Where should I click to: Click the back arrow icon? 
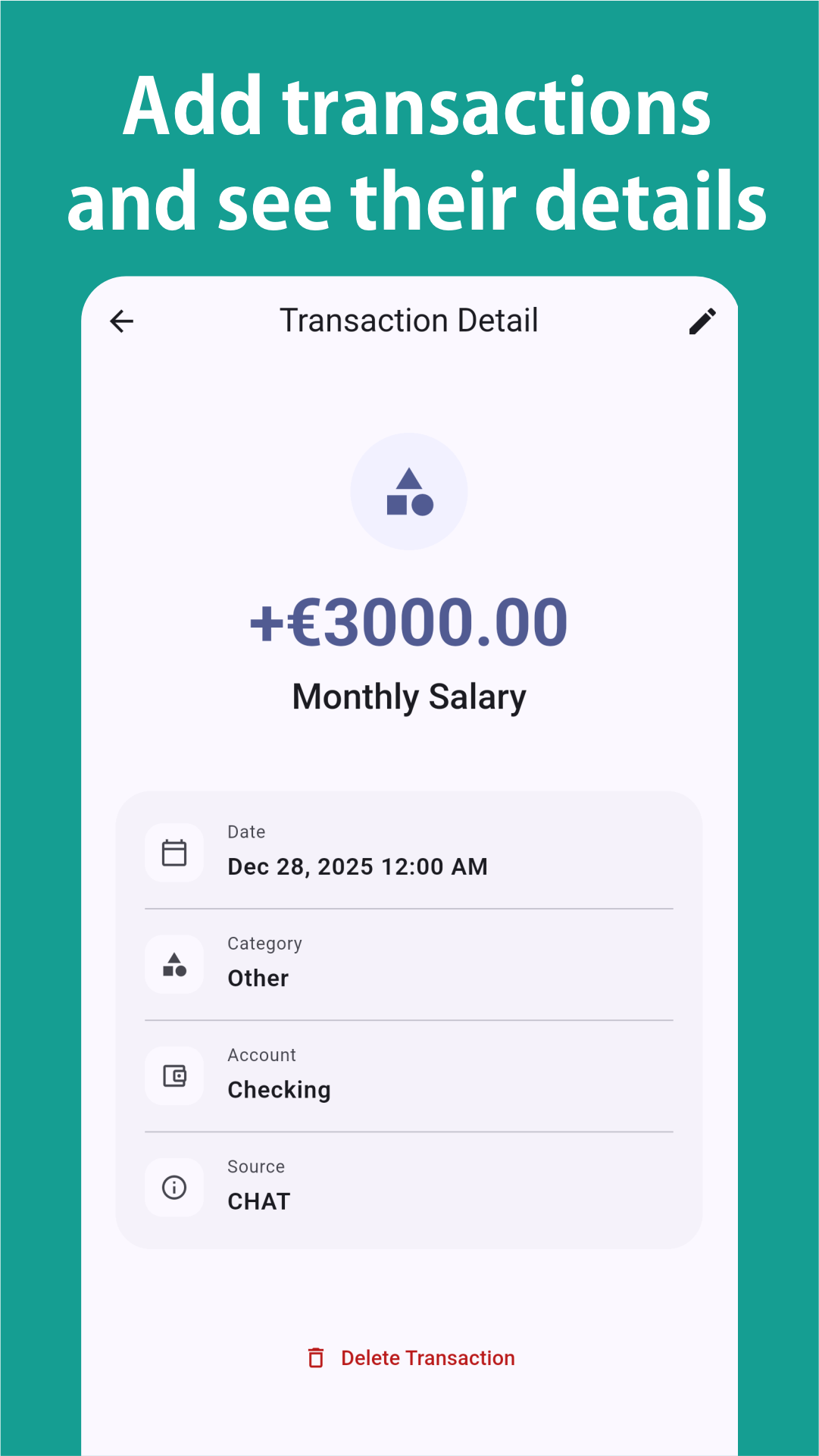click(122, 321)
